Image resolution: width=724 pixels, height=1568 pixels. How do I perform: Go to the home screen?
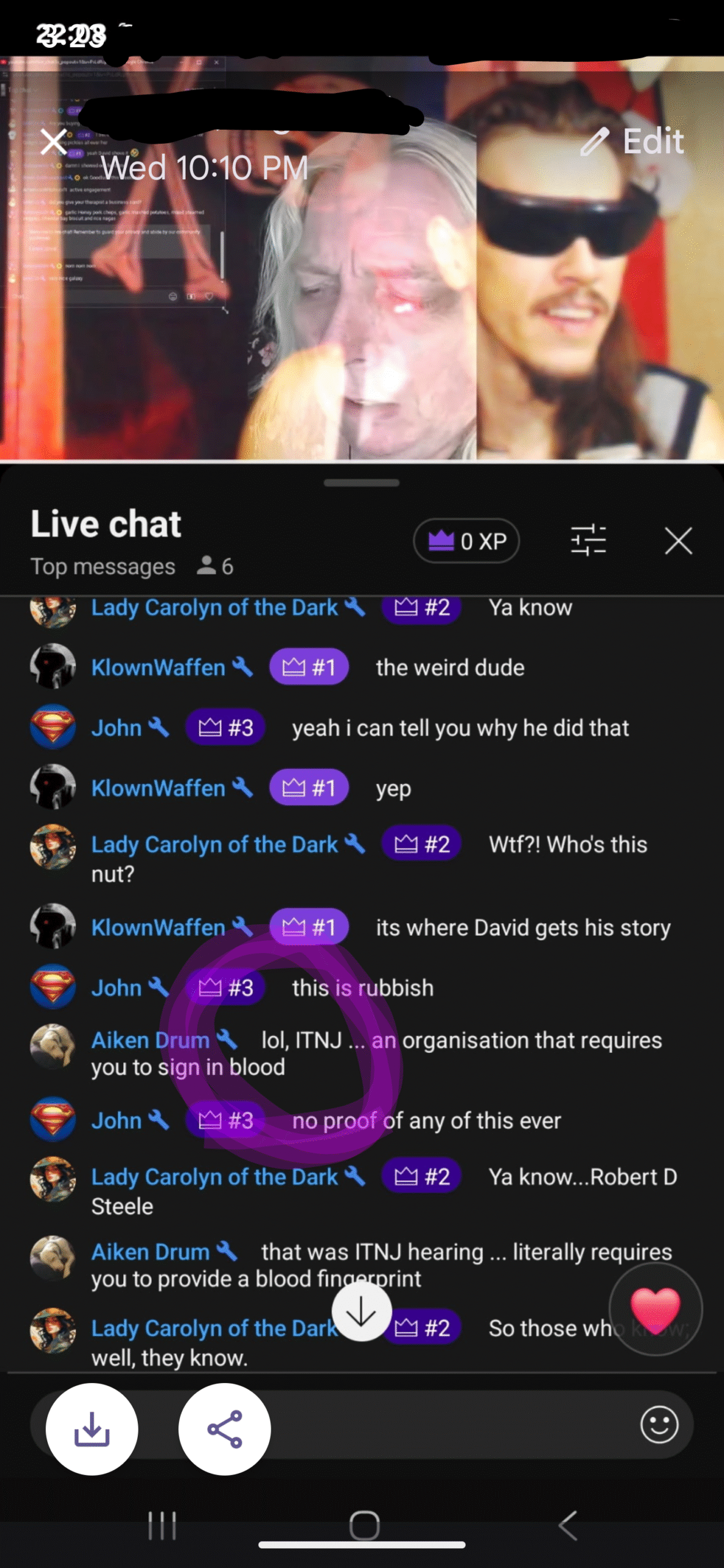(x=364, y=1525)
